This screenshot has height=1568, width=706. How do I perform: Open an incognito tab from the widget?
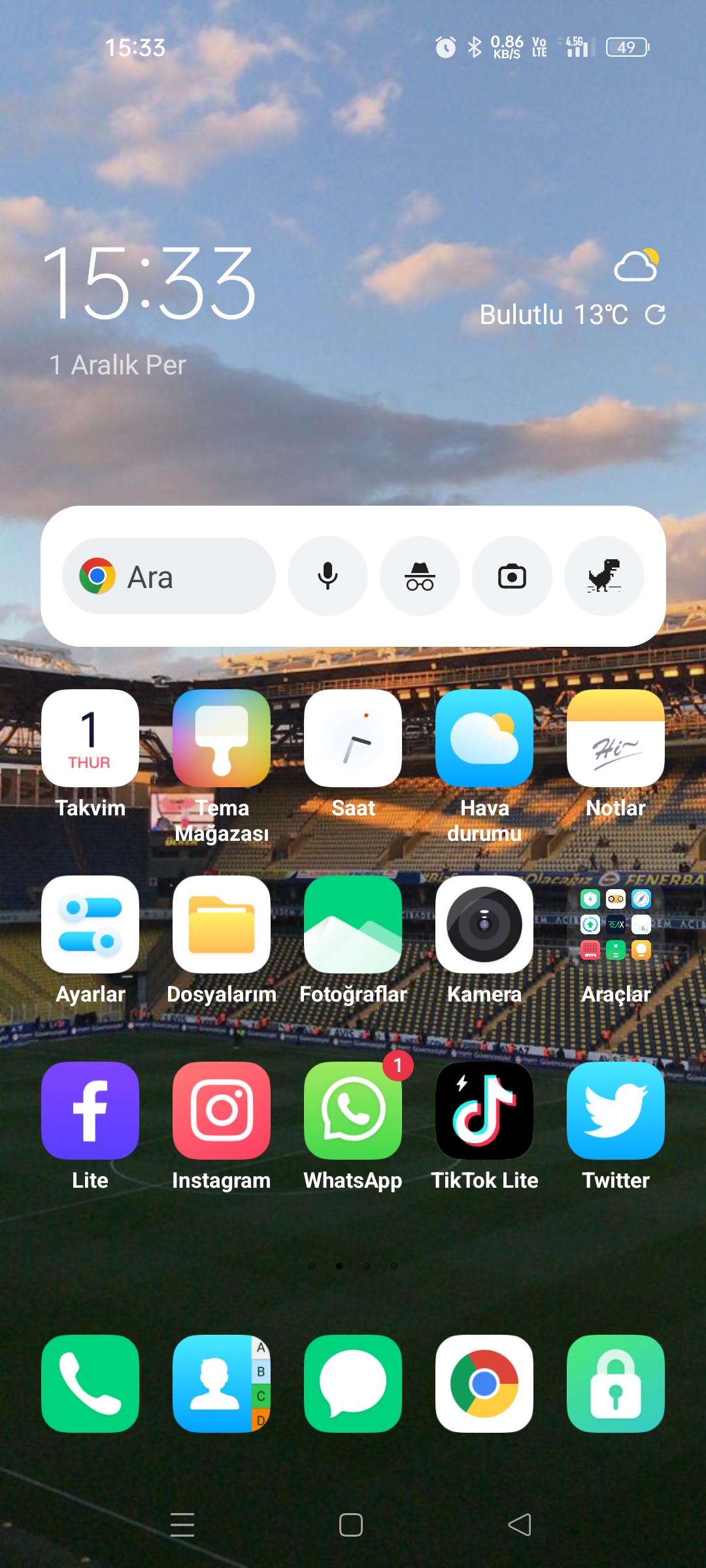pyautogui.click(x=420, y=576)
